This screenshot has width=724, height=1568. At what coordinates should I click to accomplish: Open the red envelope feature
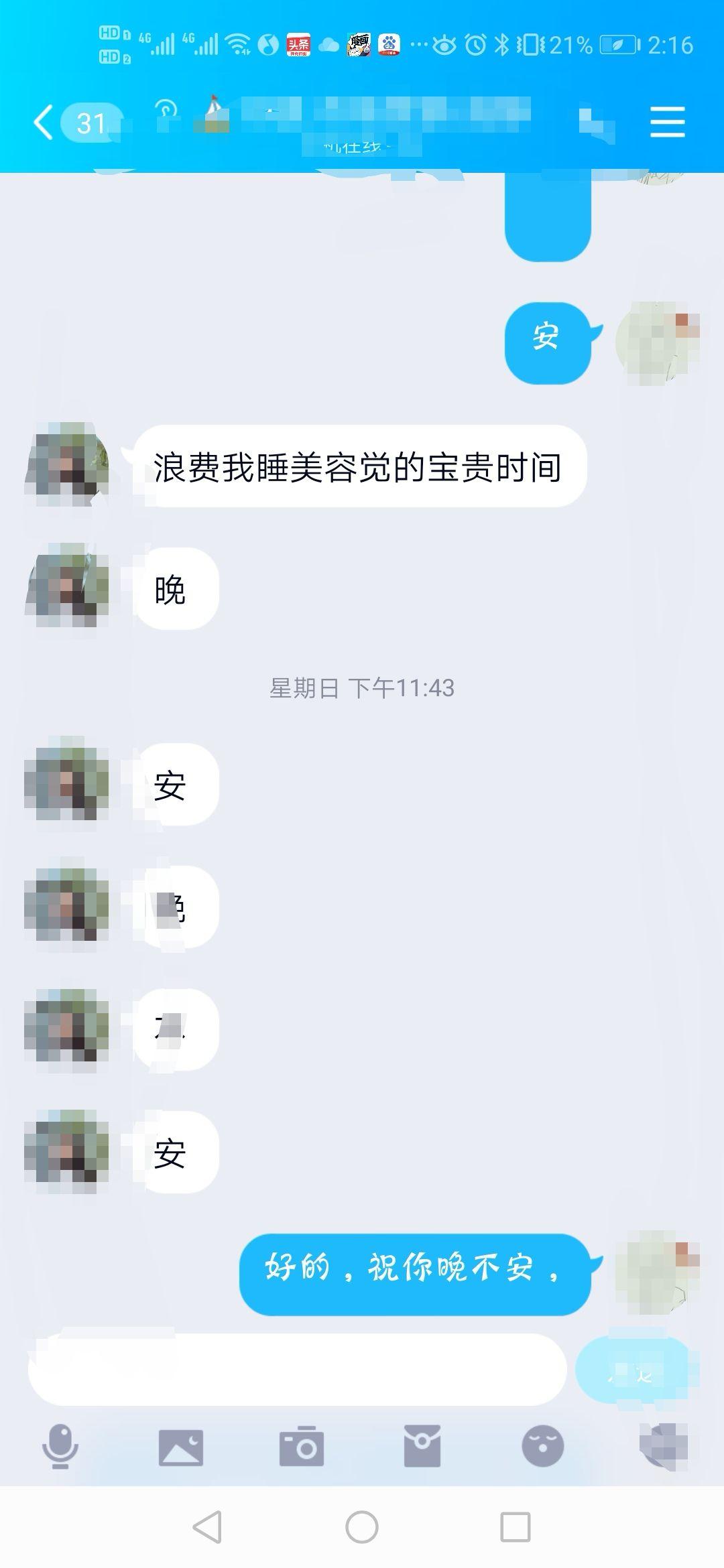click(x=422, y=1446)
